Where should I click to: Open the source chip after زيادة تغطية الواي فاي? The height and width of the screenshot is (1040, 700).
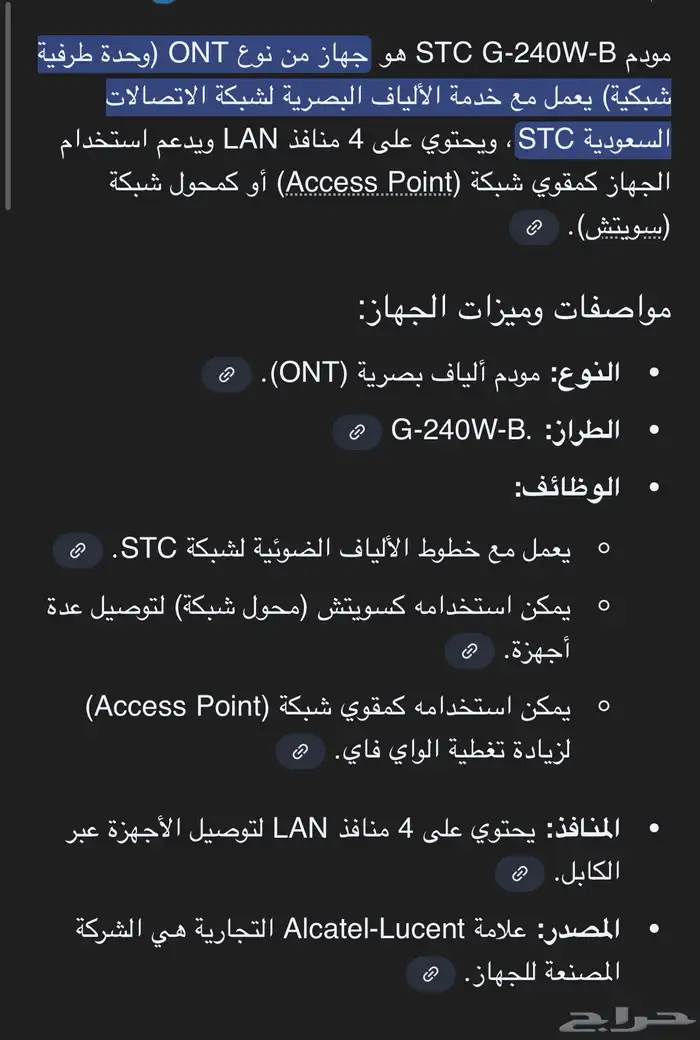pos(299,751)
